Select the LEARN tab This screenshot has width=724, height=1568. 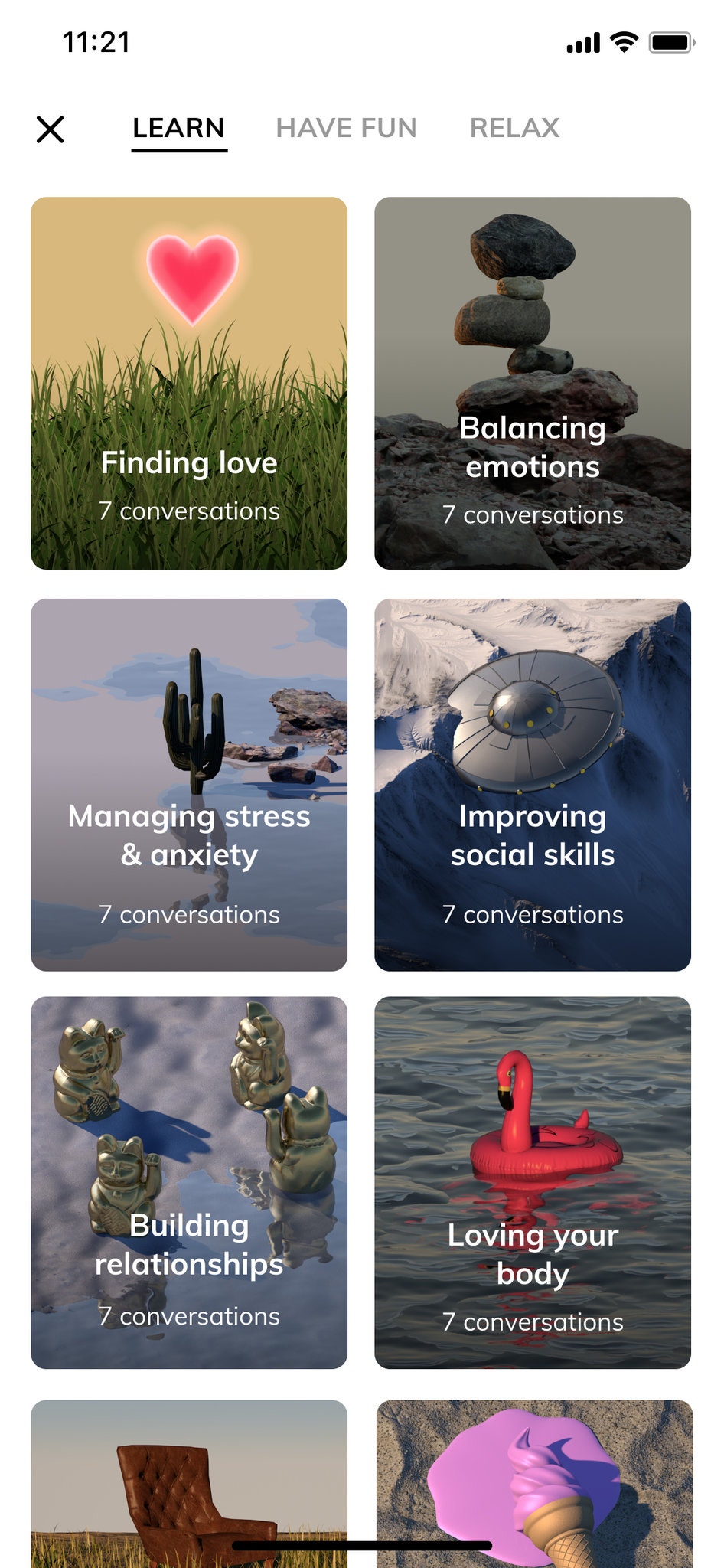click(178, 128)
